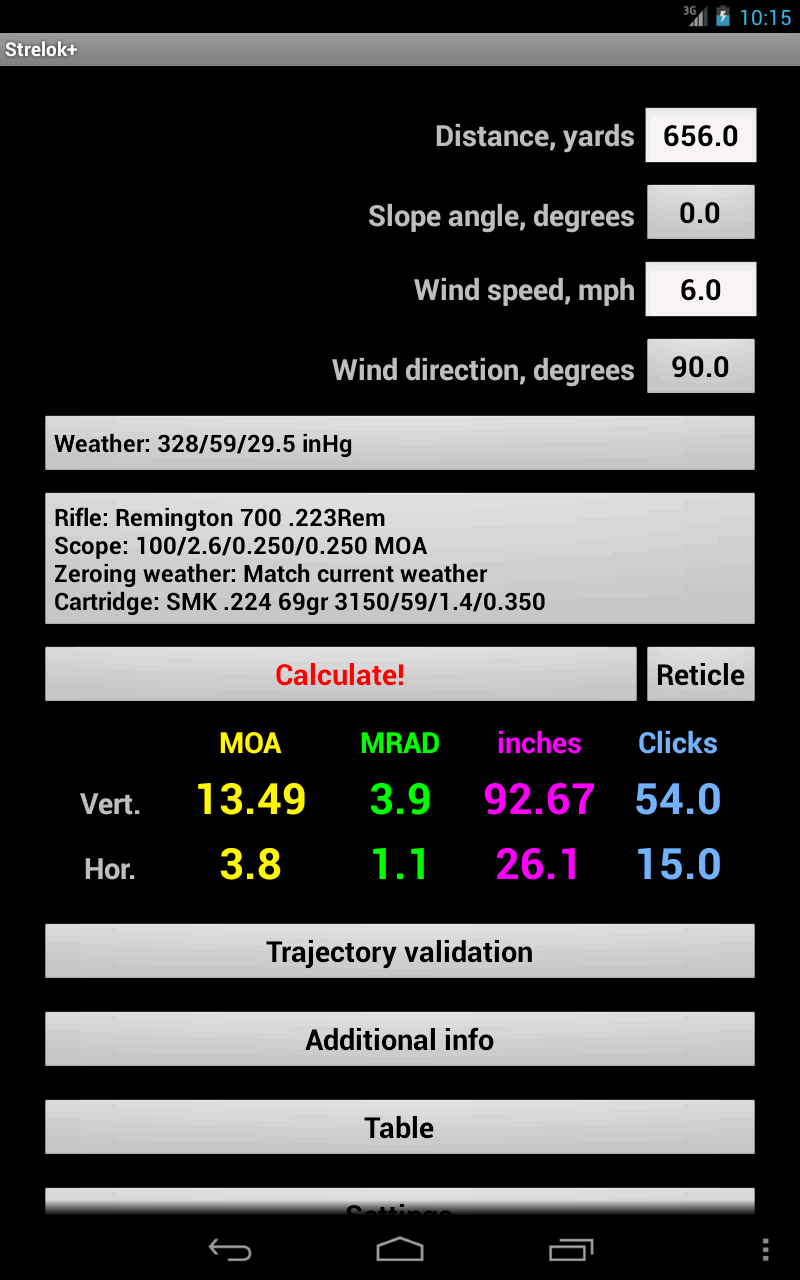Open the Weather settings bar
Image resolution: width=800 pixels, height=1280 pixels.
click(x=400, y=443)
